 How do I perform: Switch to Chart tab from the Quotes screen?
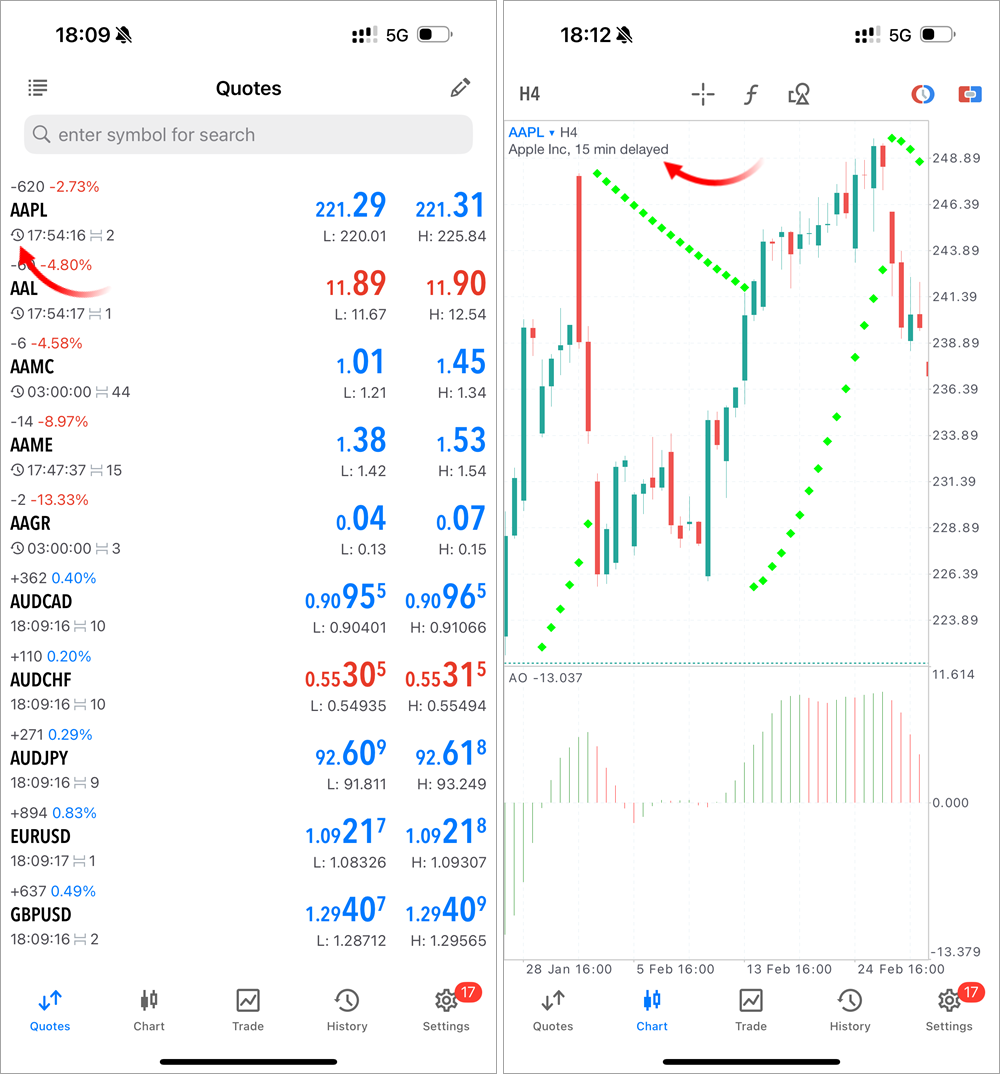pyautogui.click(x=149, y=1009)
